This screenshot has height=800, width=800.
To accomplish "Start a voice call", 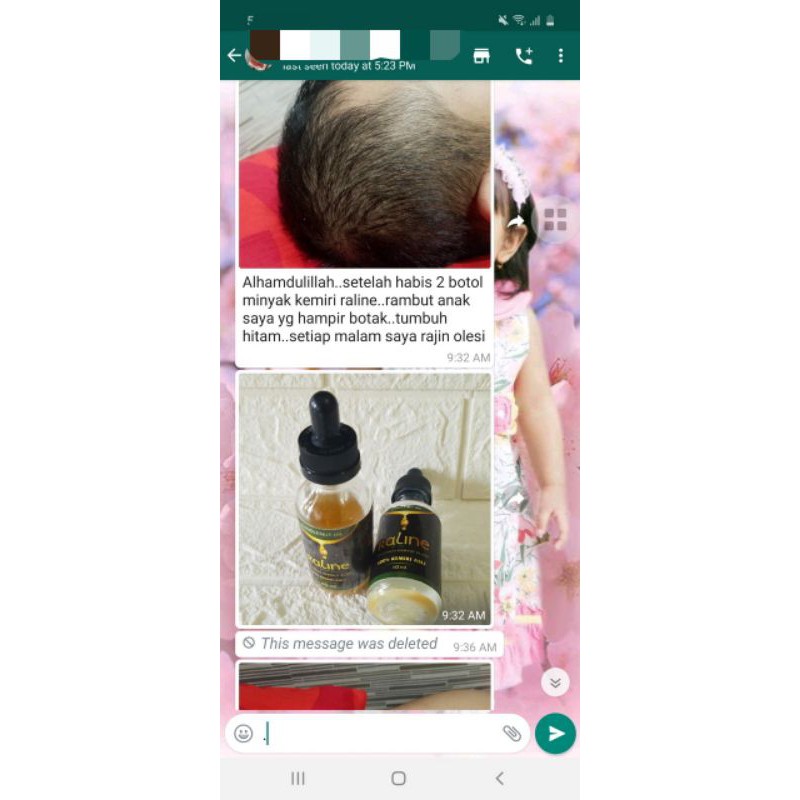I will click(x=523, y=56).
